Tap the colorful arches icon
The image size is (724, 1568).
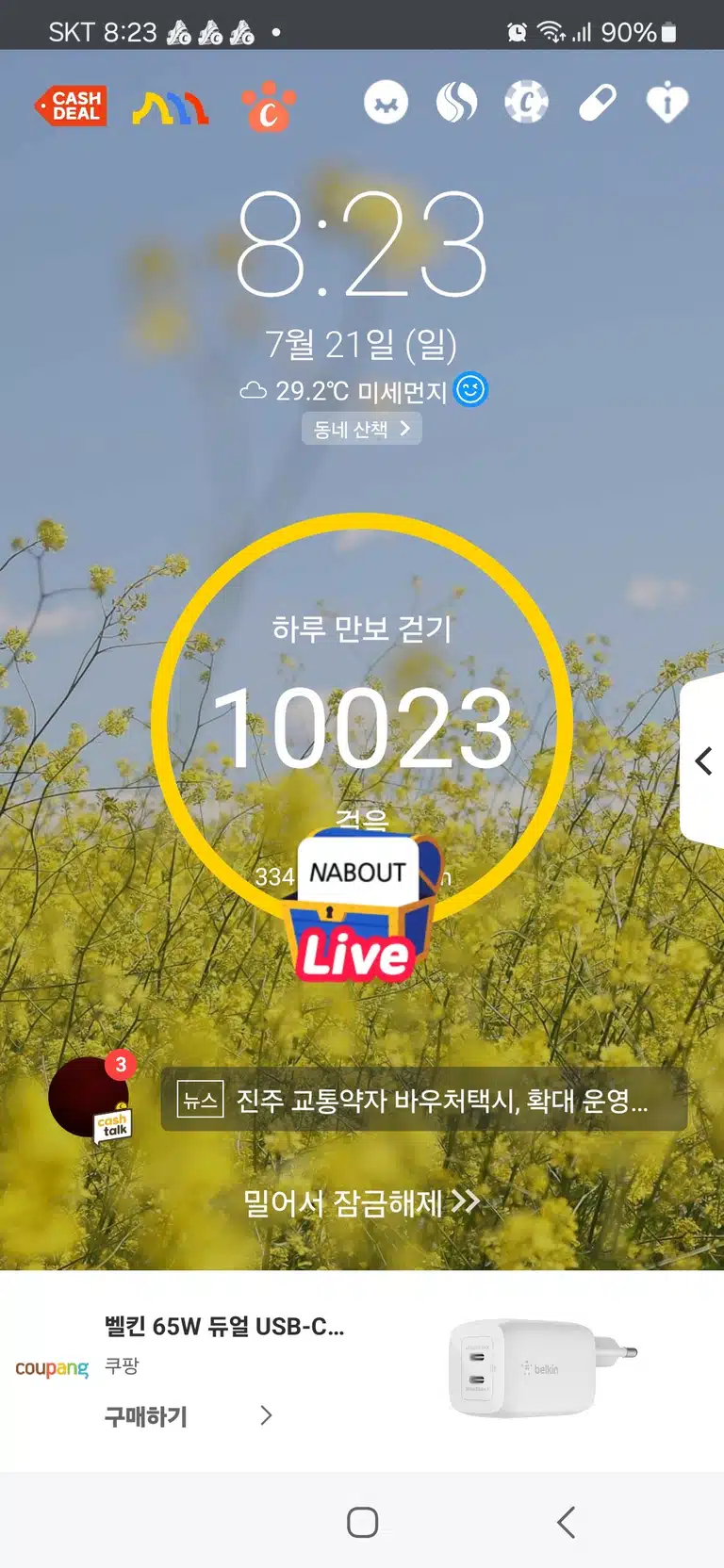click(x=171, y=107)
